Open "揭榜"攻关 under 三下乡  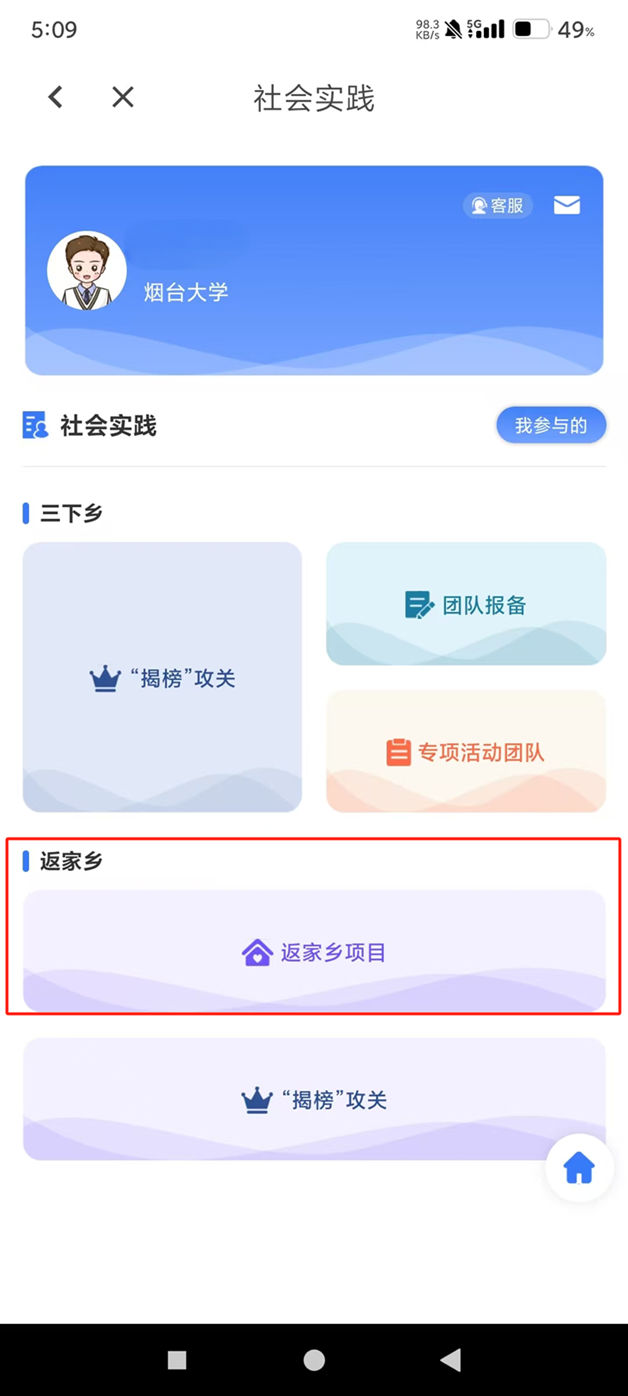[162, 677]
